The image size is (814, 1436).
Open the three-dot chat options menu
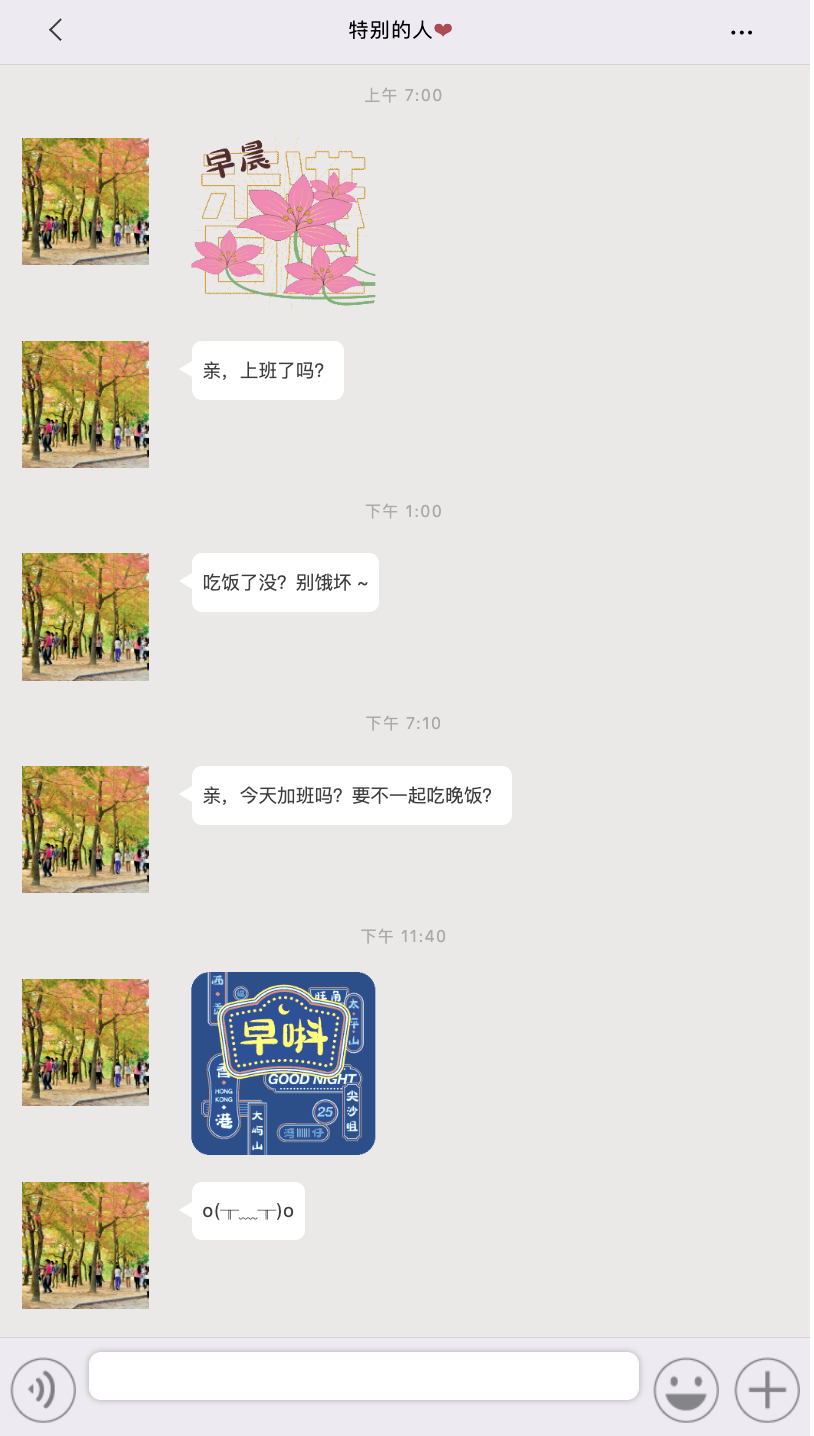coord(741,32)
